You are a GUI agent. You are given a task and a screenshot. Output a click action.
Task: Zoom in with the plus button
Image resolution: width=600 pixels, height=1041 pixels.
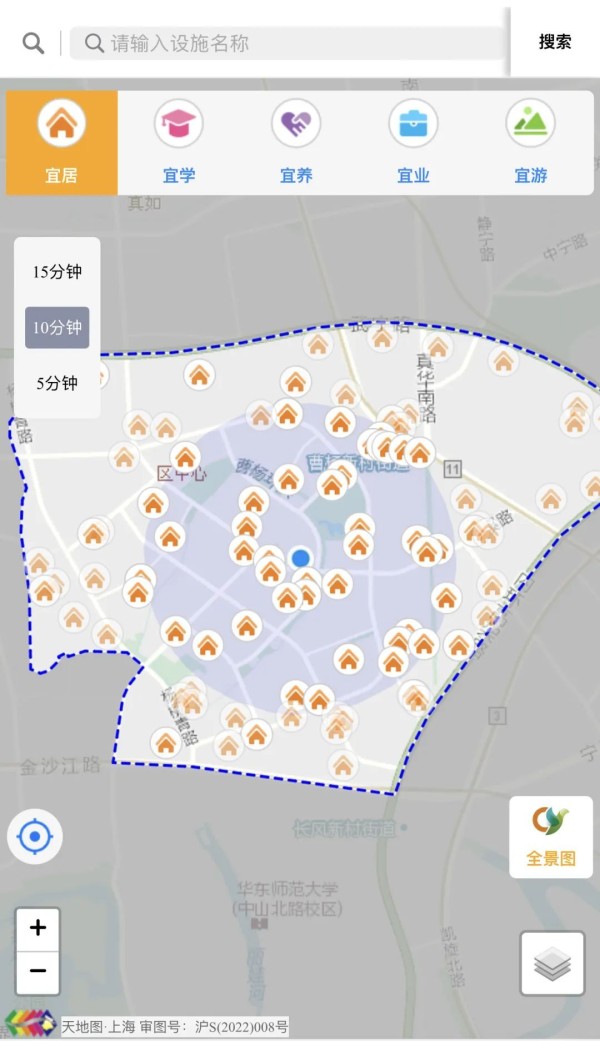tap(38, 928)
